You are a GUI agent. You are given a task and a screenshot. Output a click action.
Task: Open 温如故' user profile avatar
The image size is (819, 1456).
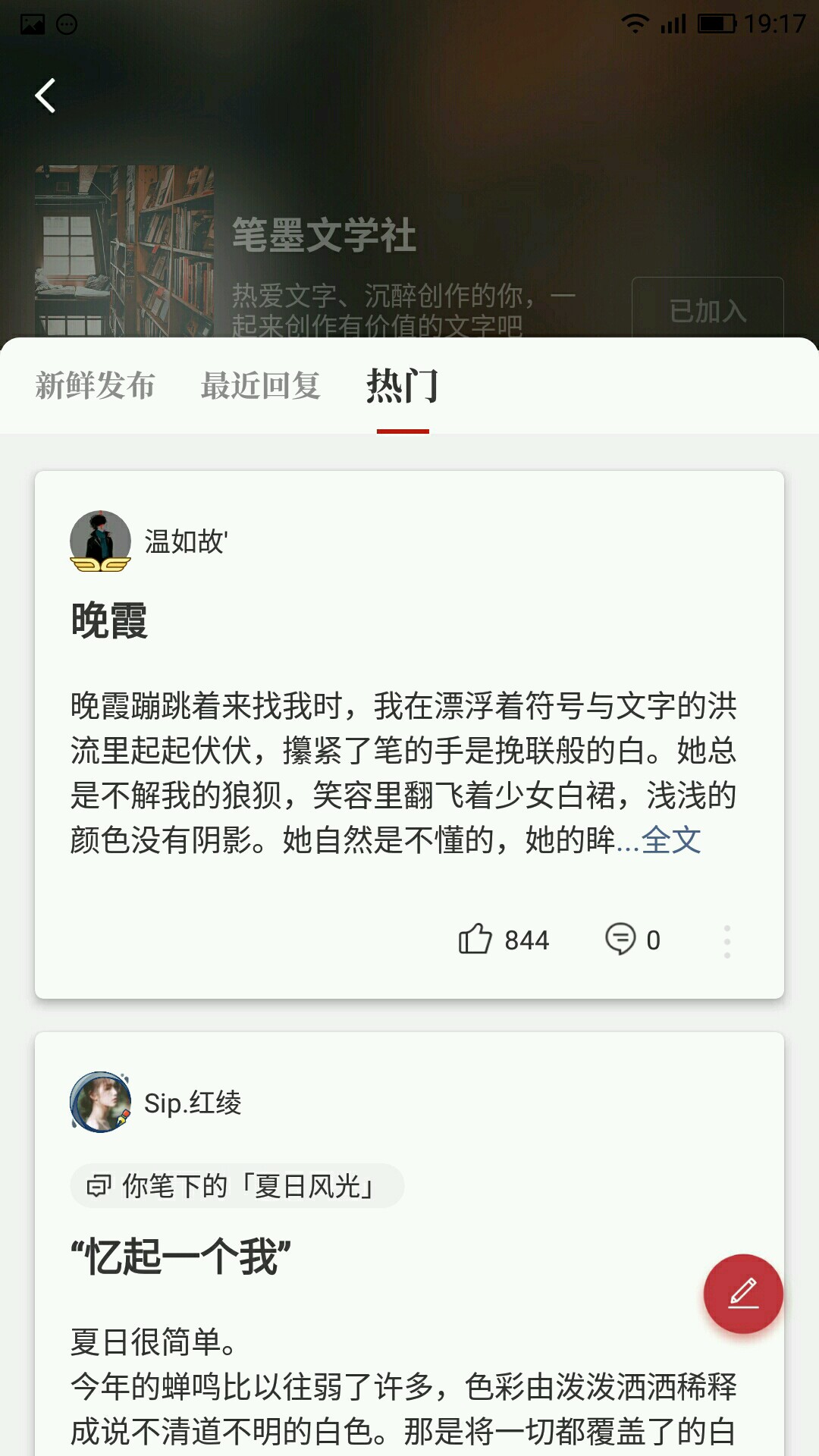(100, 541)
